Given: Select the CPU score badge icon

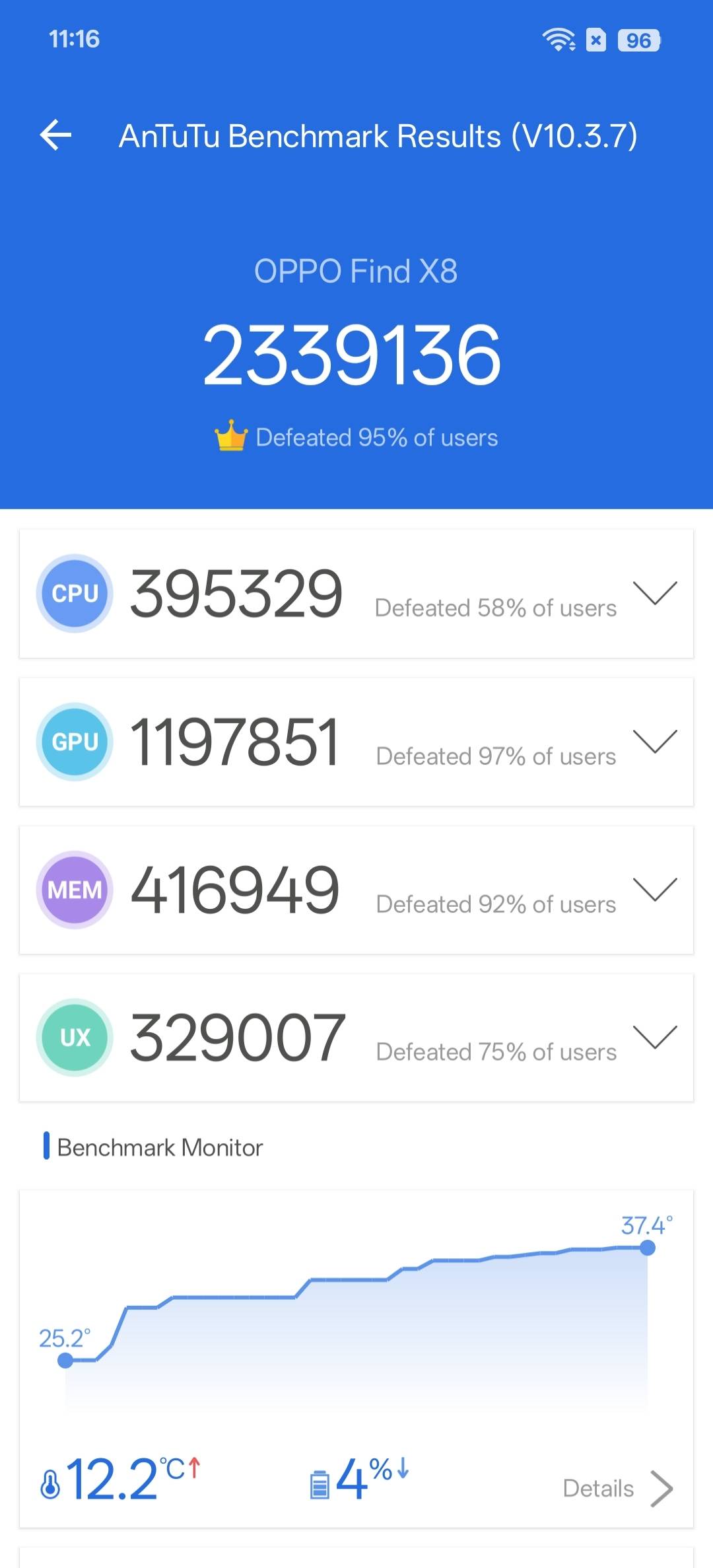Looking at the screenshot, I should point(75,592).
